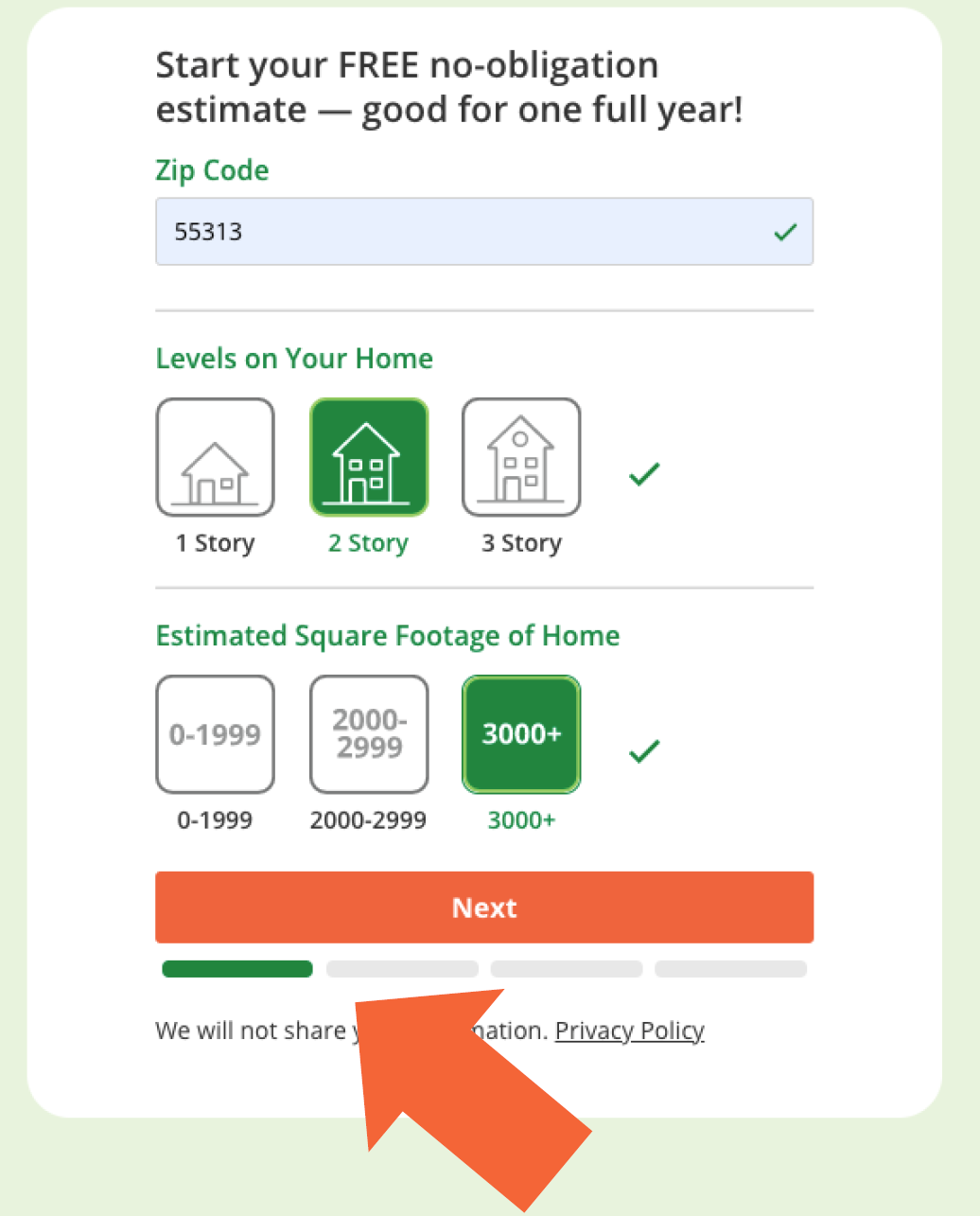Tap the Zip Code field
Image resolution: width=980 pixels, height=1216 pixels.
(x=464, y=232)
